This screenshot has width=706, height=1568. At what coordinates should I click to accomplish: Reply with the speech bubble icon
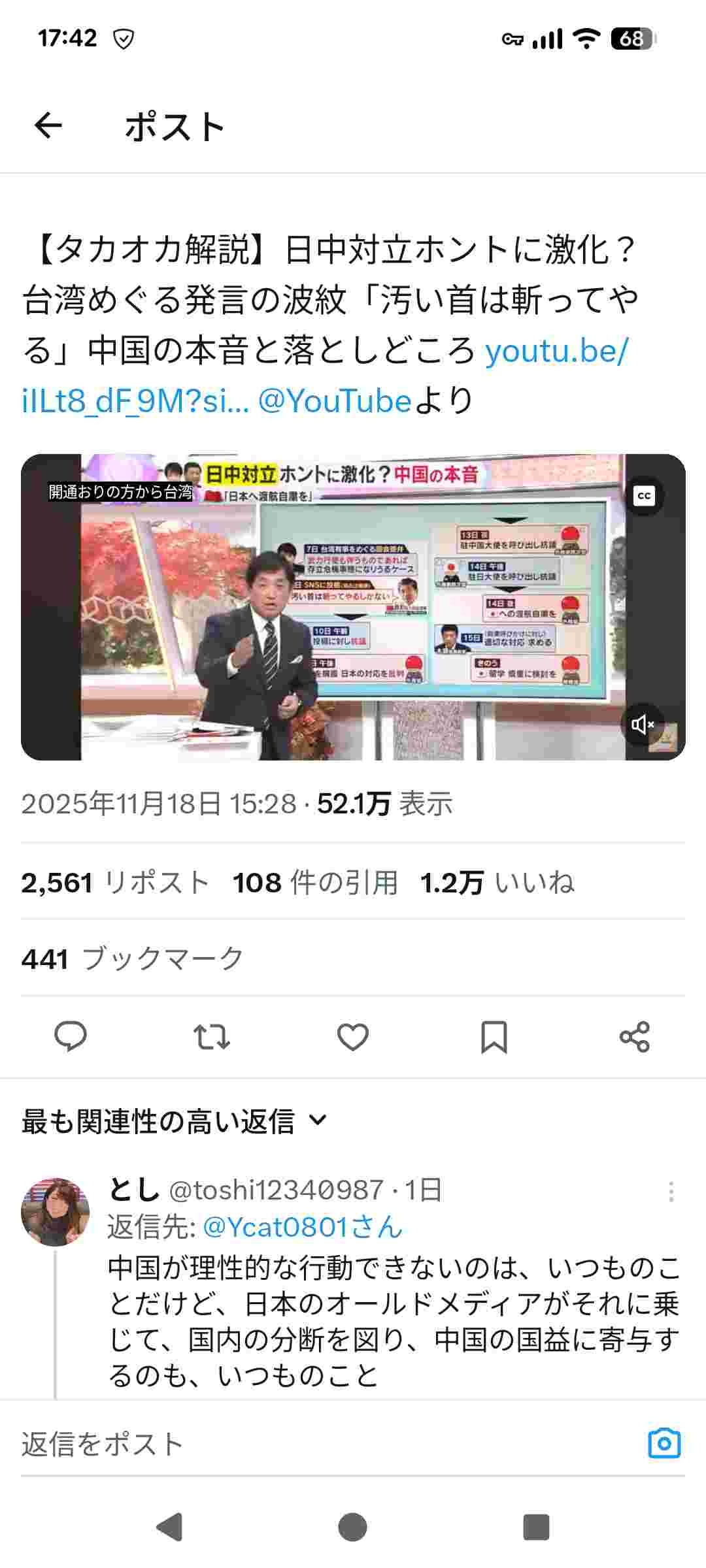pos(71,1036)
